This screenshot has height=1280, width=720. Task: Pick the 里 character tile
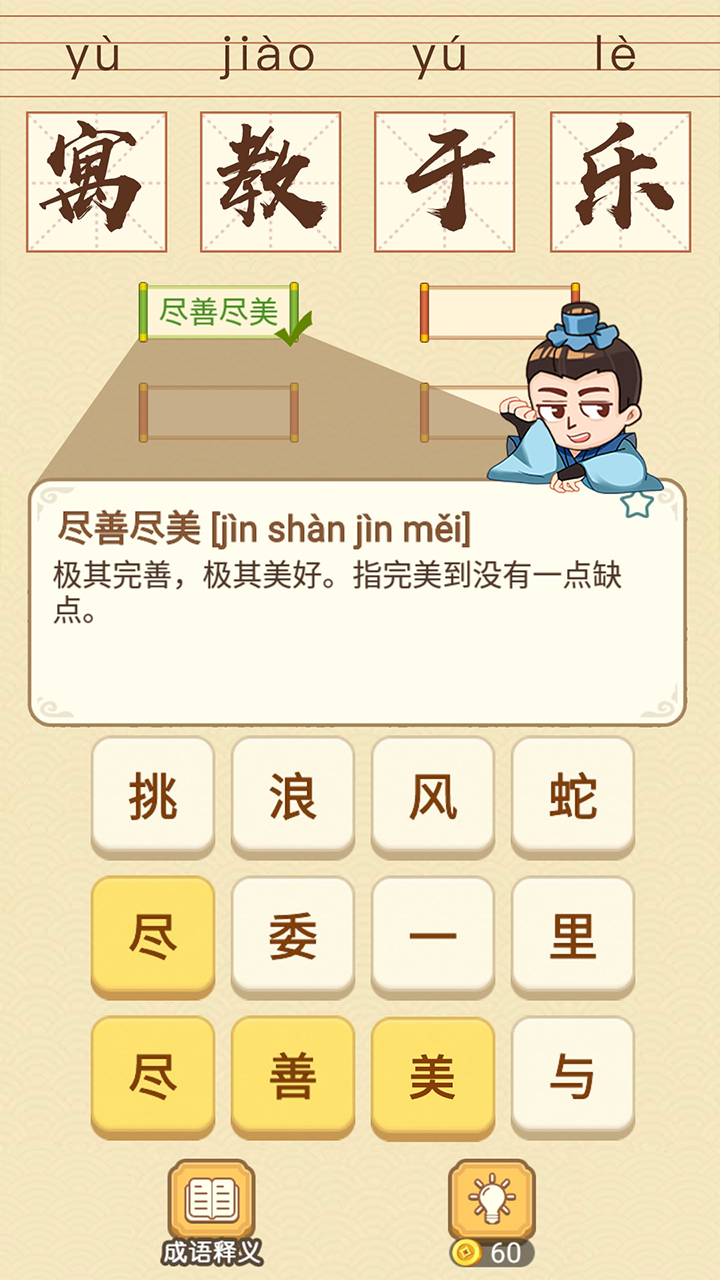click(573, 937)
